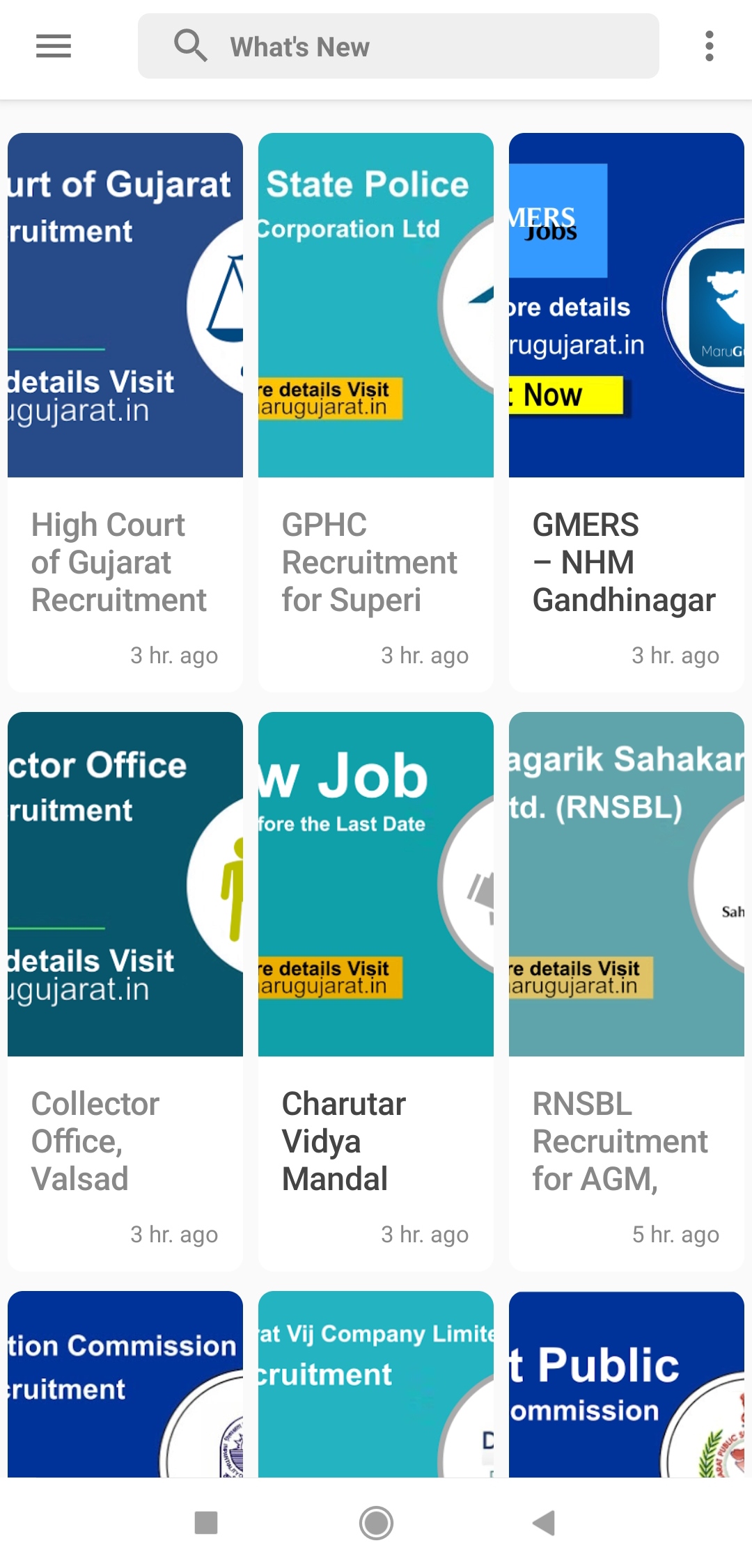Open High Court of Gujarat Recruitment card
The image size is (752, 1568).
coord(125,411)
